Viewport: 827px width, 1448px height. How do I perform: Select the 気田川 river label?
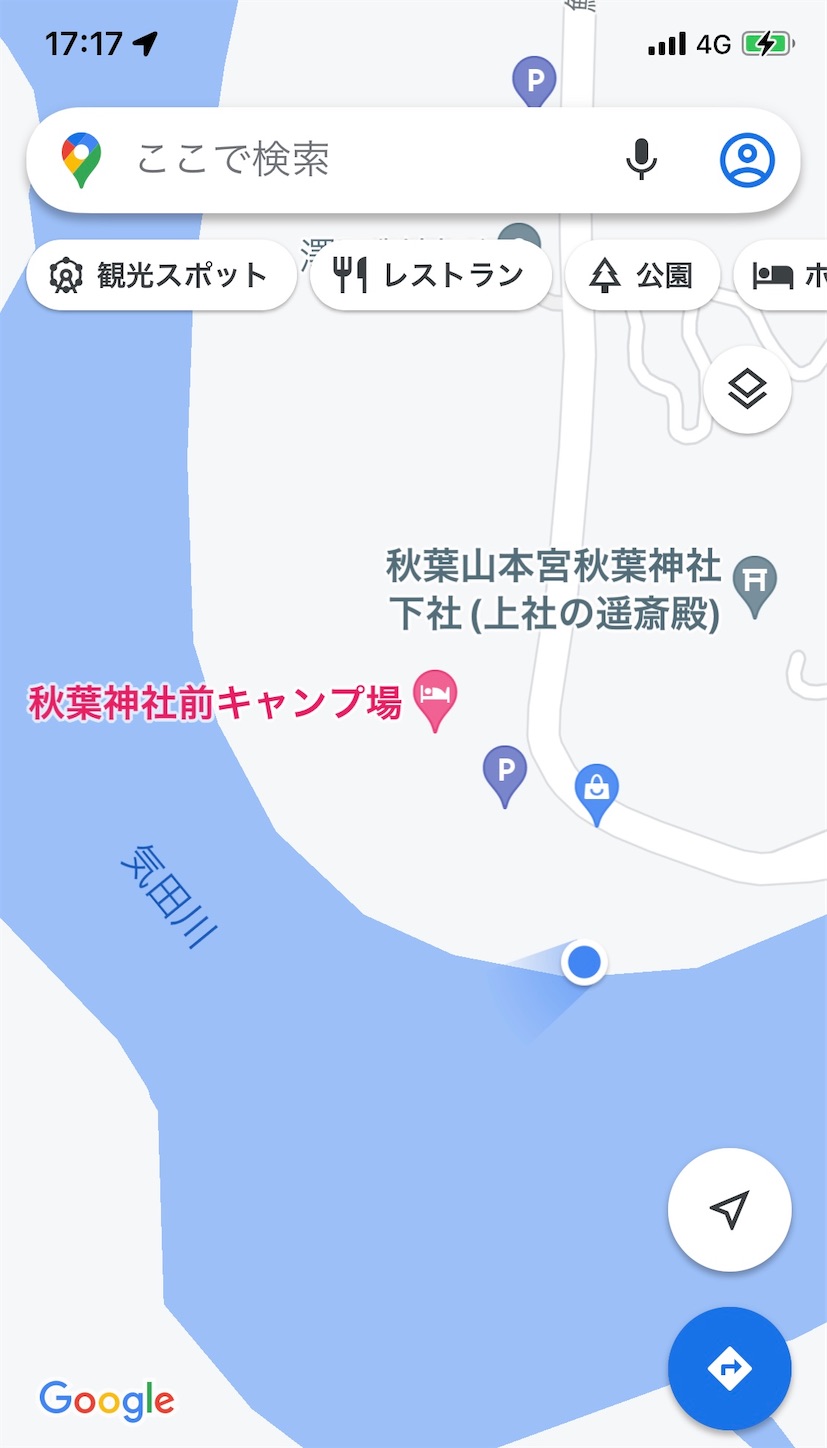167,895
